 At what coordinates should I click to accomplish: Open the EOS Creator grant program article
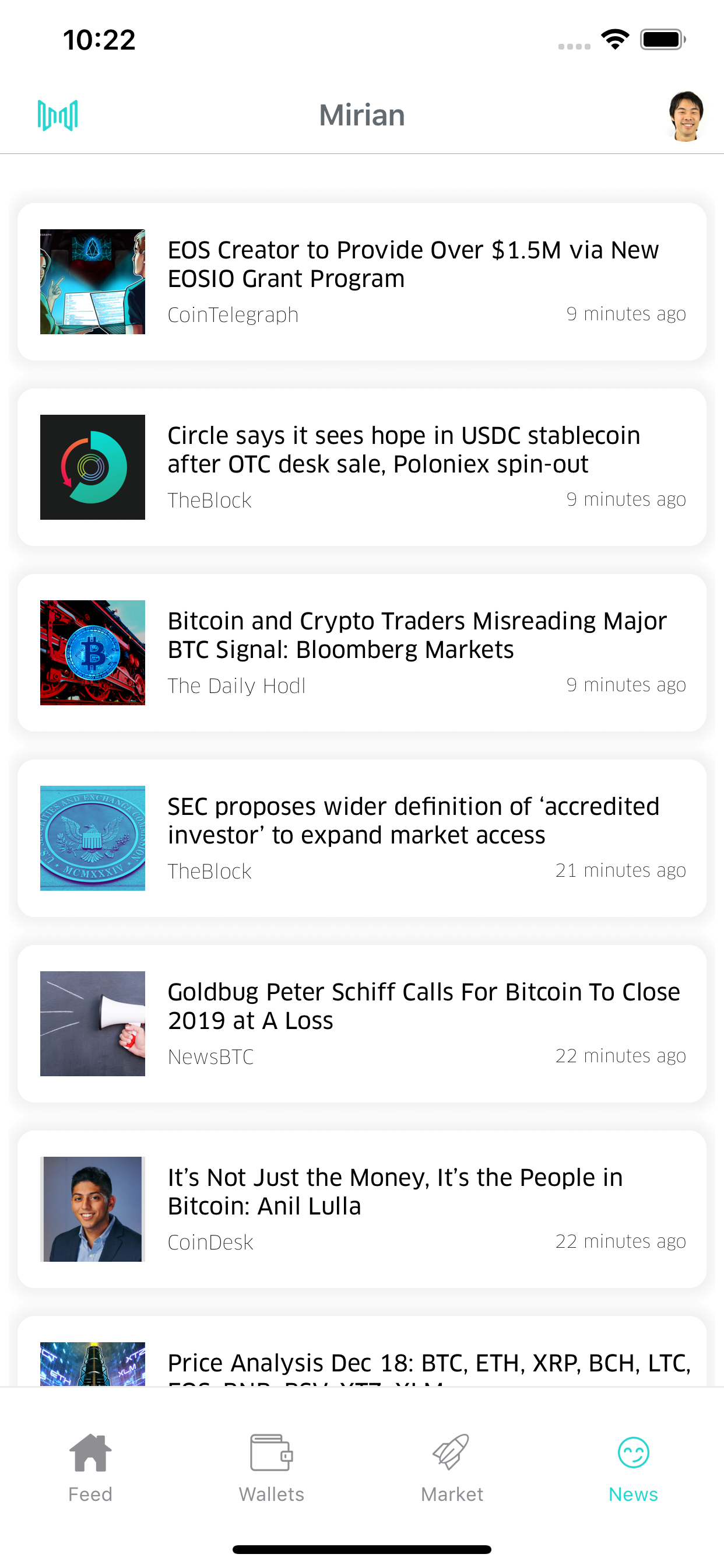click(x=362, y=282)
